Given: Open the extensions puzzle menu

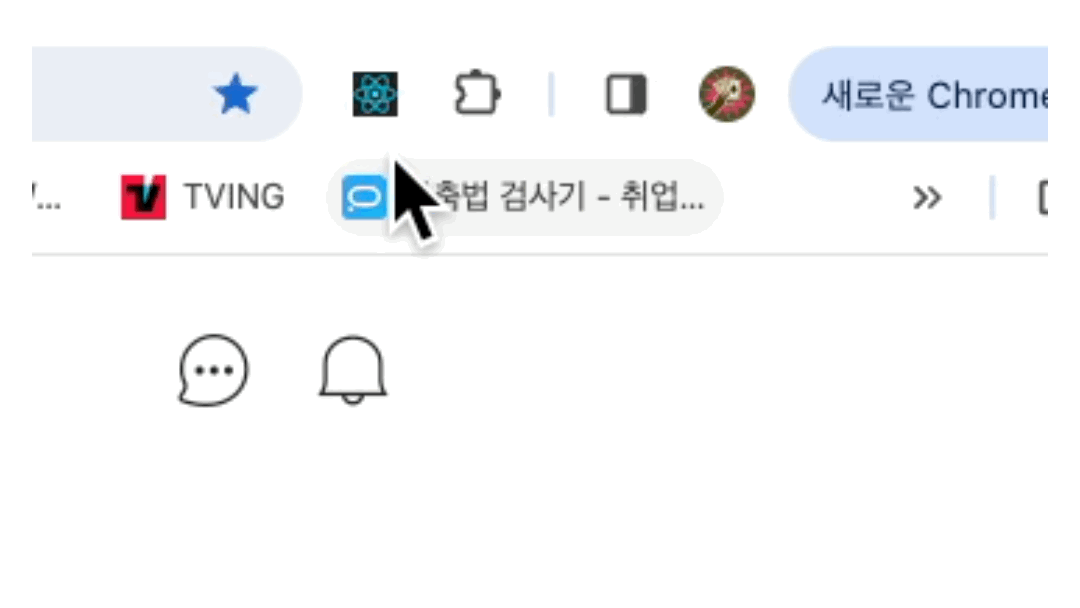Looking at the screenshot, I should pos(477,95).
